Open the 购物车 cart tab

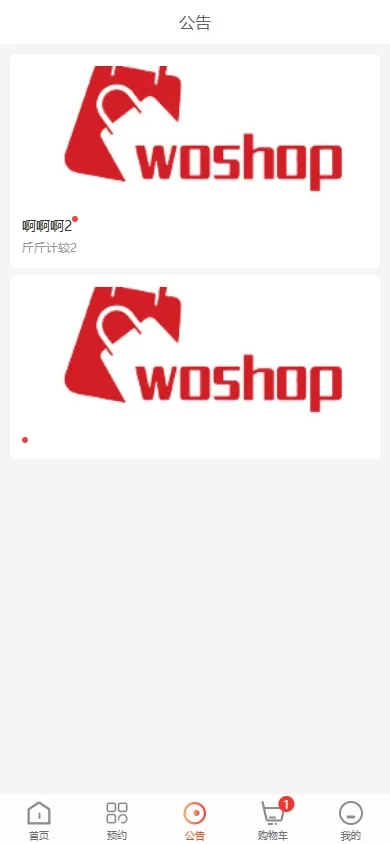273,821
